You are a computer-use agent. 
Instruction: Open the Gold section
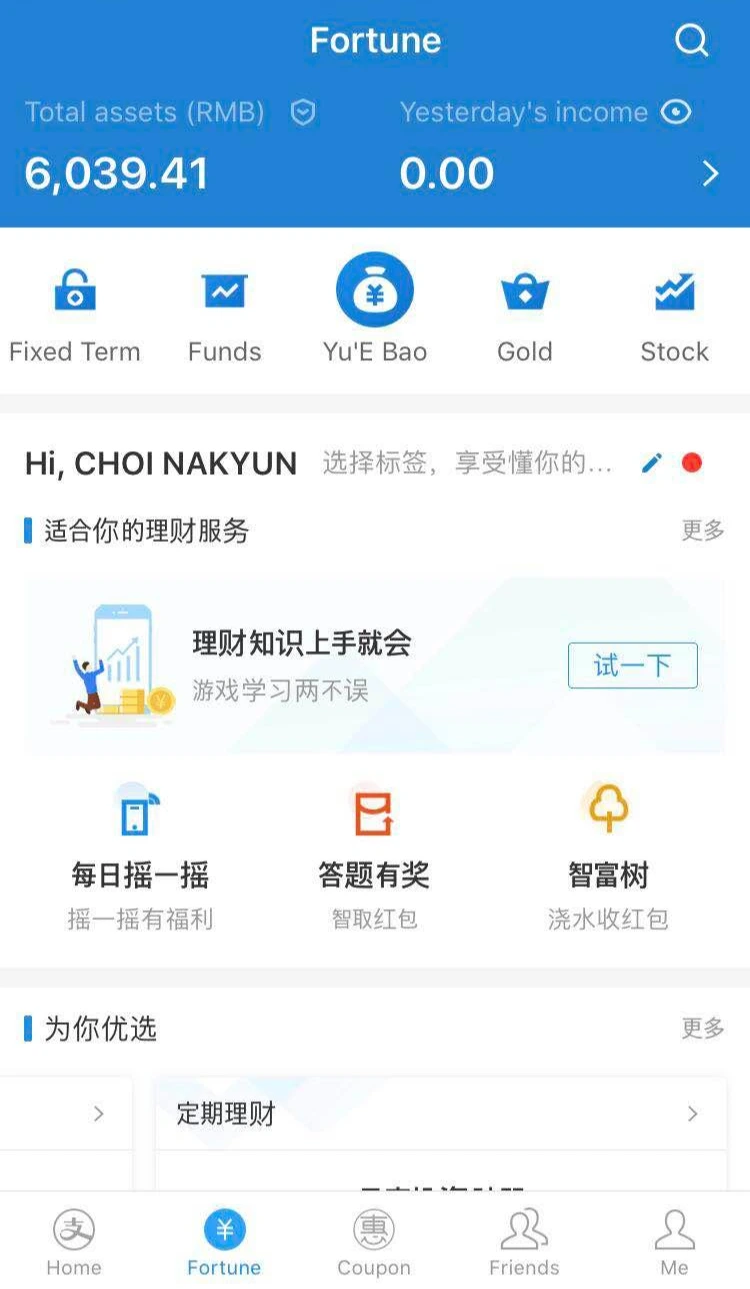525,312
